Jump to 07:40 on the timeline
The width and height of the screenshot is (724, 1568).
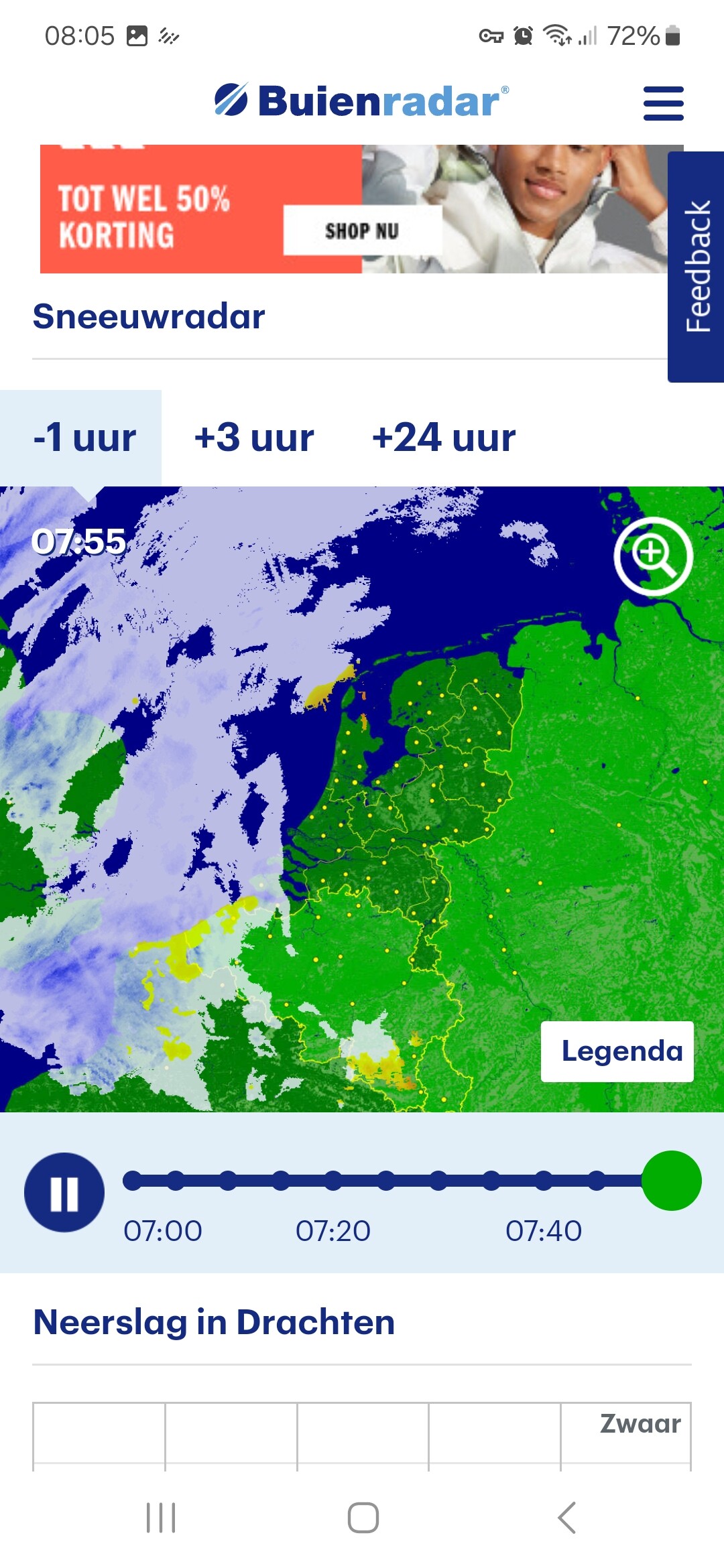(544, 1181)
